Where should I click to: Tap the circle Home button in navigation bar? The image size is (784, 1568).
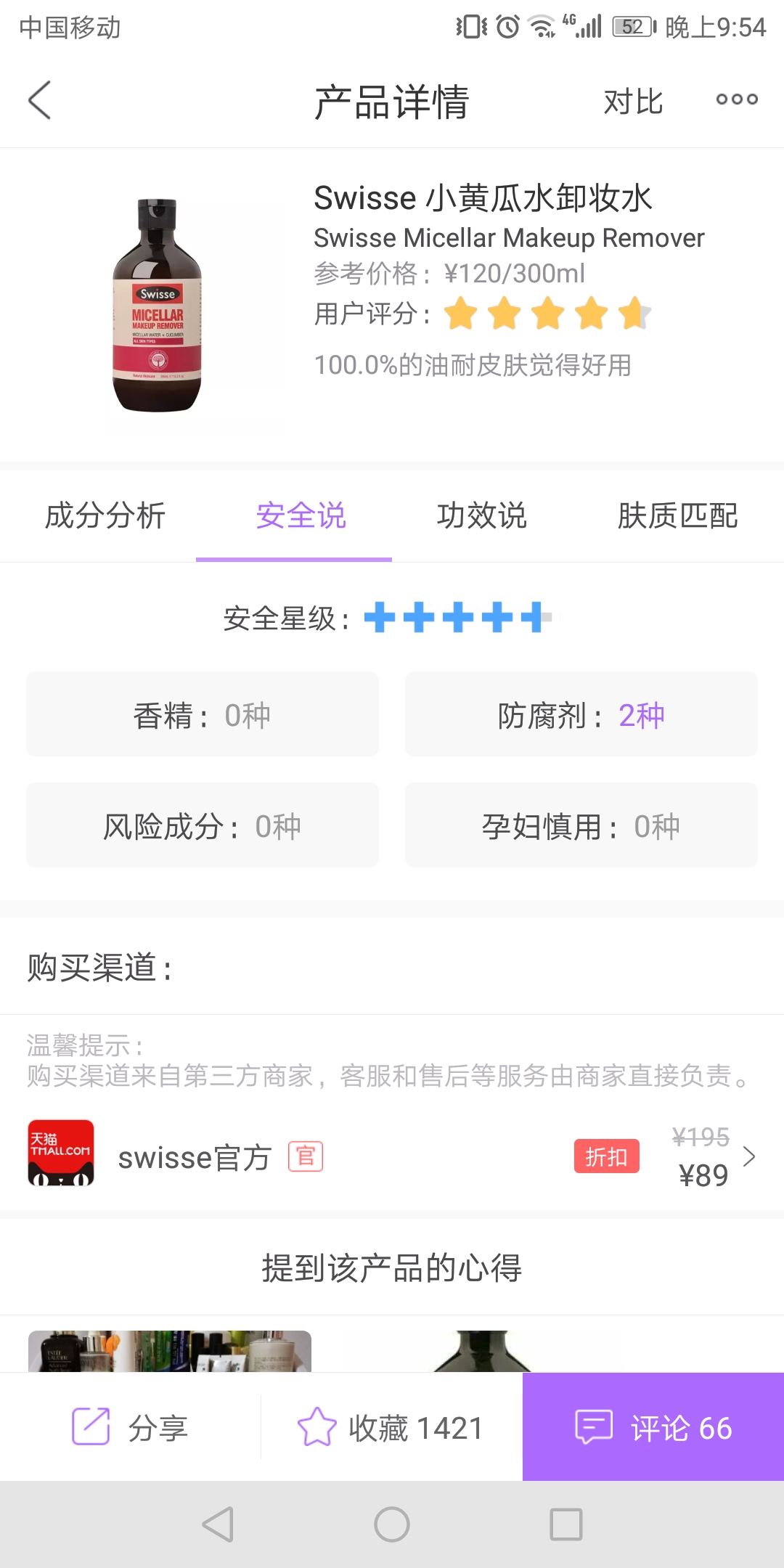coord(392,1522)
